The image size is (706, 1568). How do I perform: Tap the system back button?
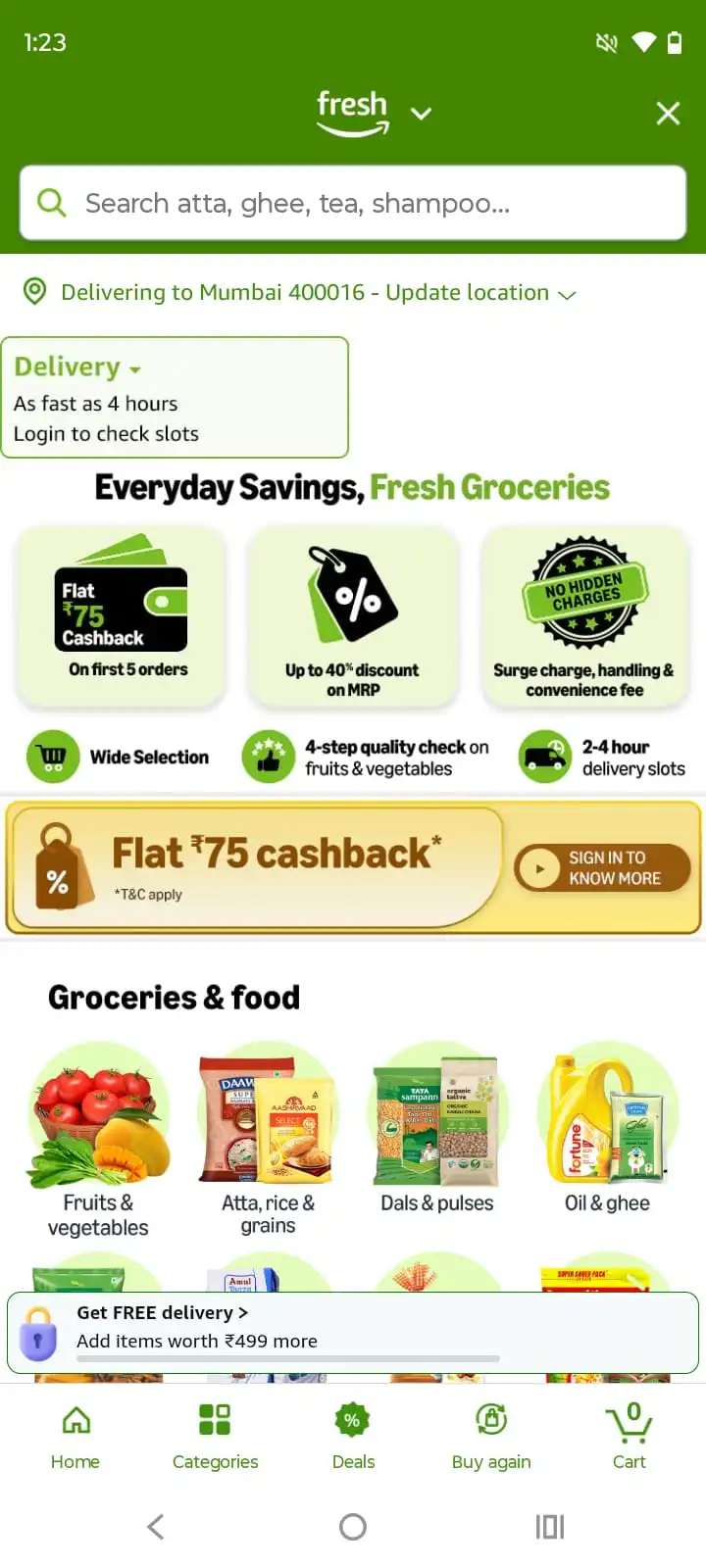pos(155,1527)
